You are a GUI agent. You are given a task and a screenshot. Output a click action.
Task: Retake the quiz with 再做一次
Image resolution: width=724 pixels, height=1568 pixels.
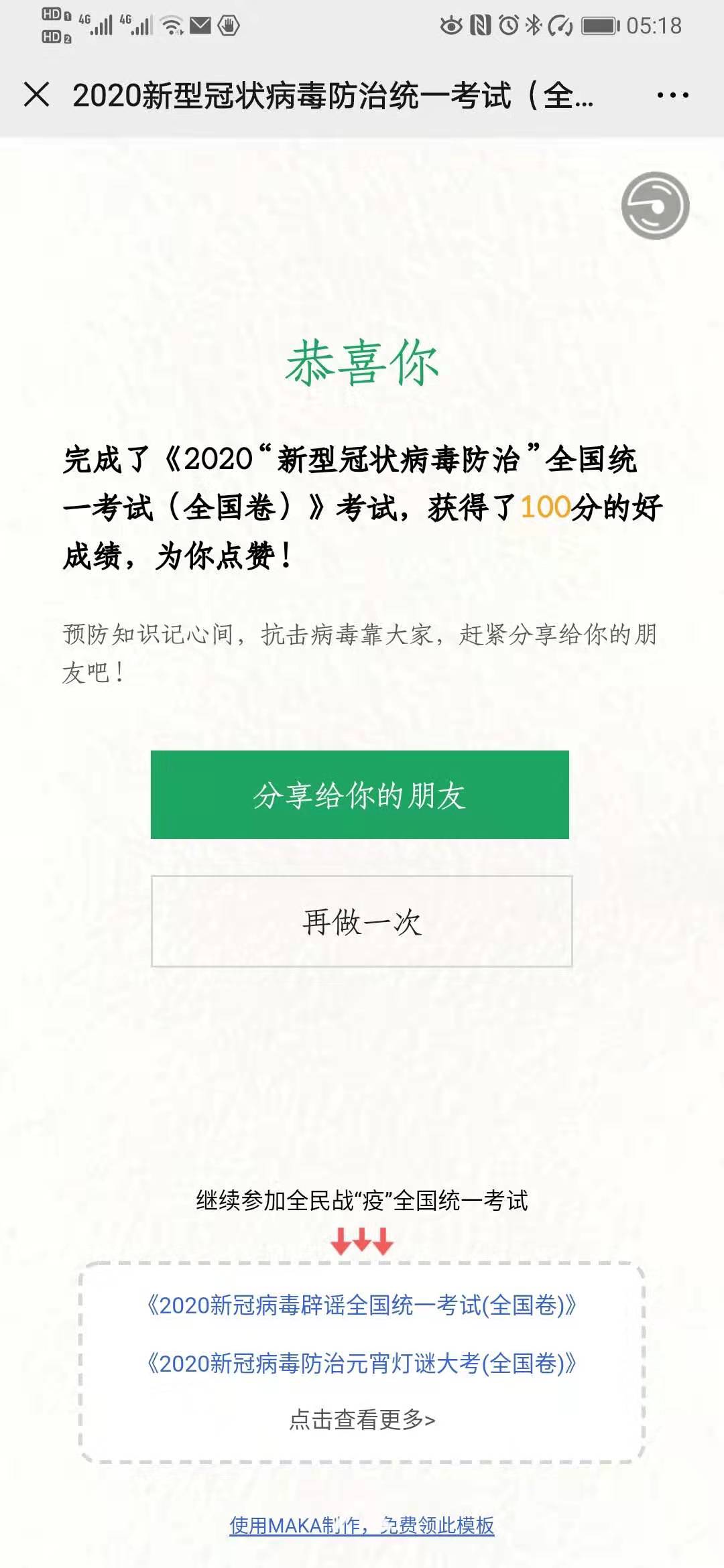point(361,921)
